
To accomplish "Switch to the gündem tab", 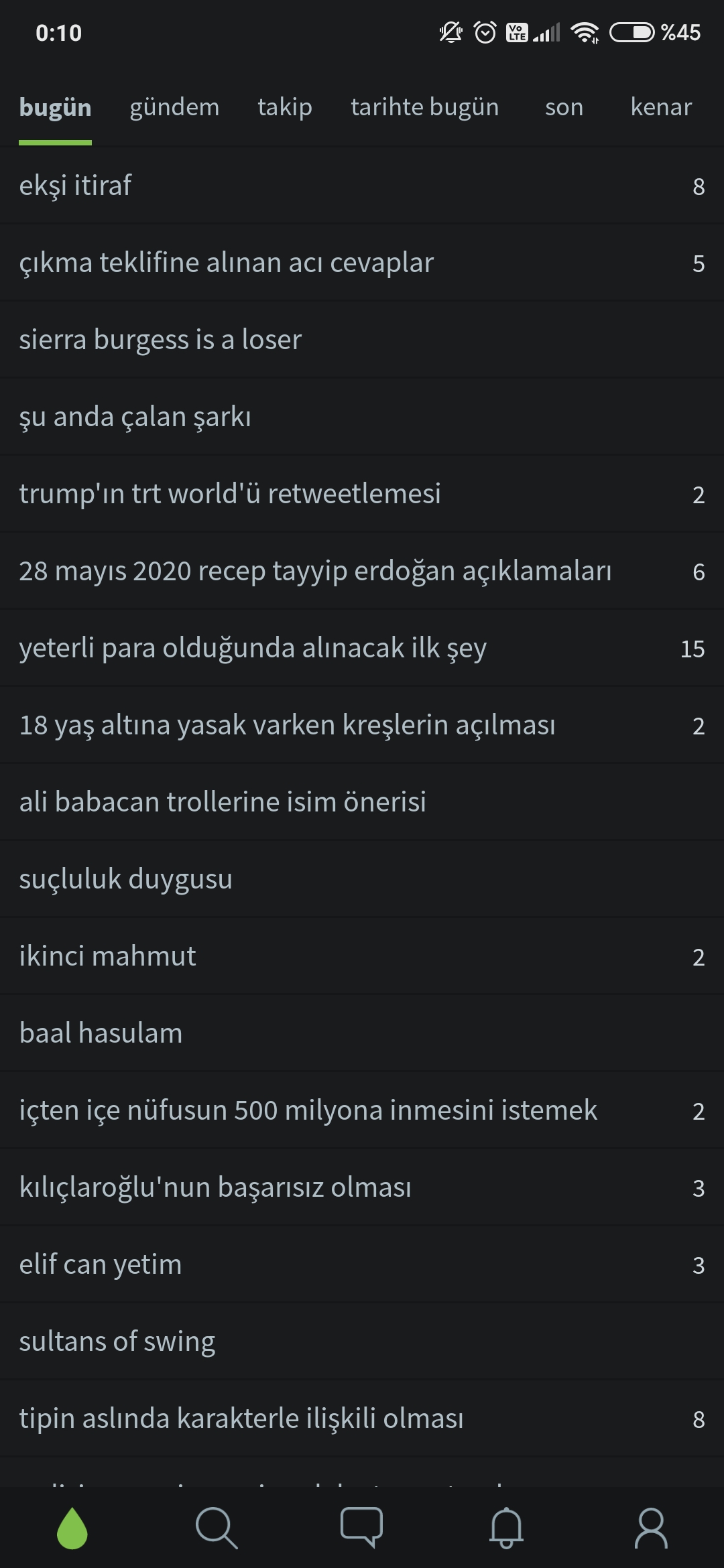I will (x=174, y=107).
